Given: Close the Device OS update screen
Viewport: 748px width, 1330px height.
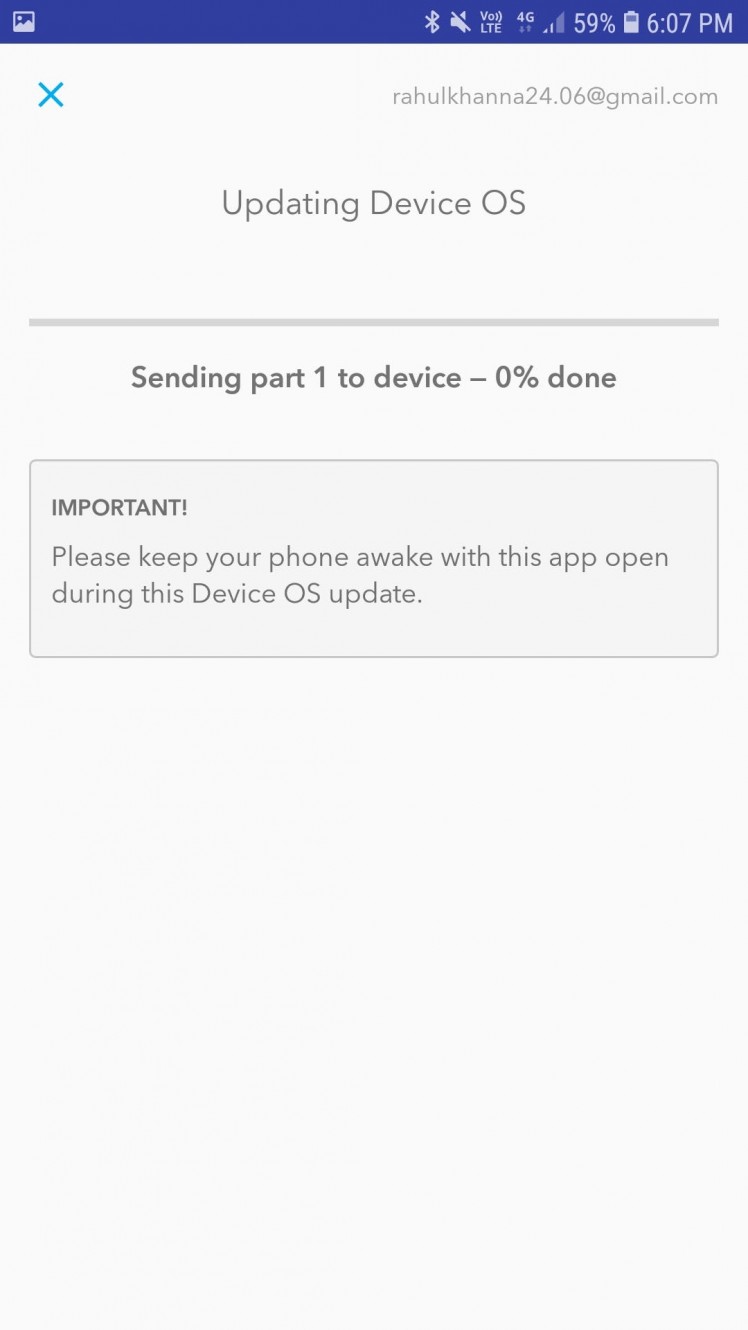Looking at the screenshot, I should (x=50, y=95).
